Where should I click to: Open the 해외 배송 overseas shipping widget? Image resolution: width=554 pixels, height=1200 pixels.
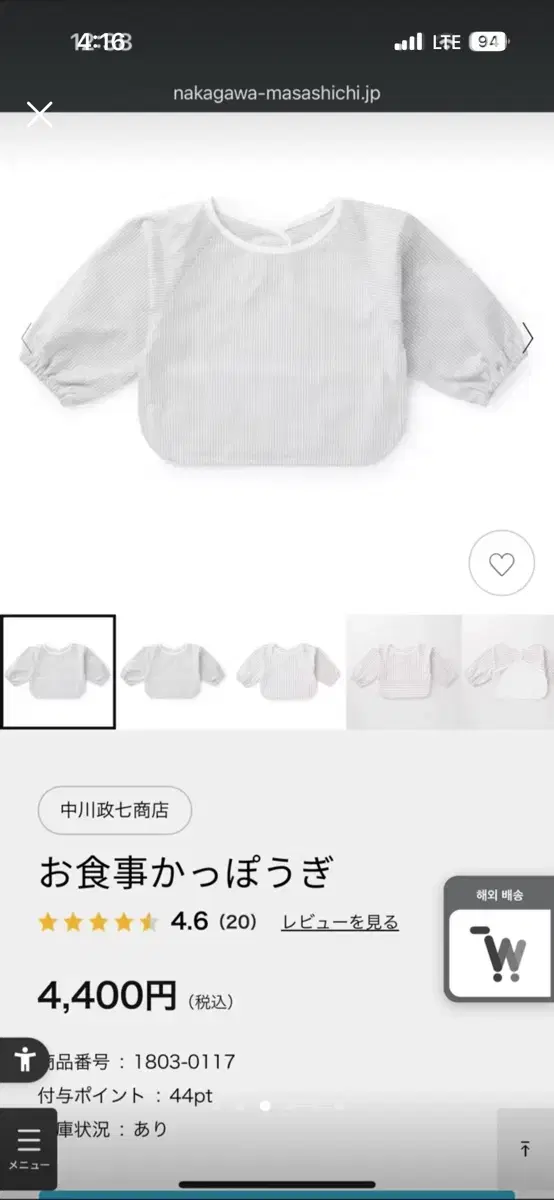click(499, 939)
